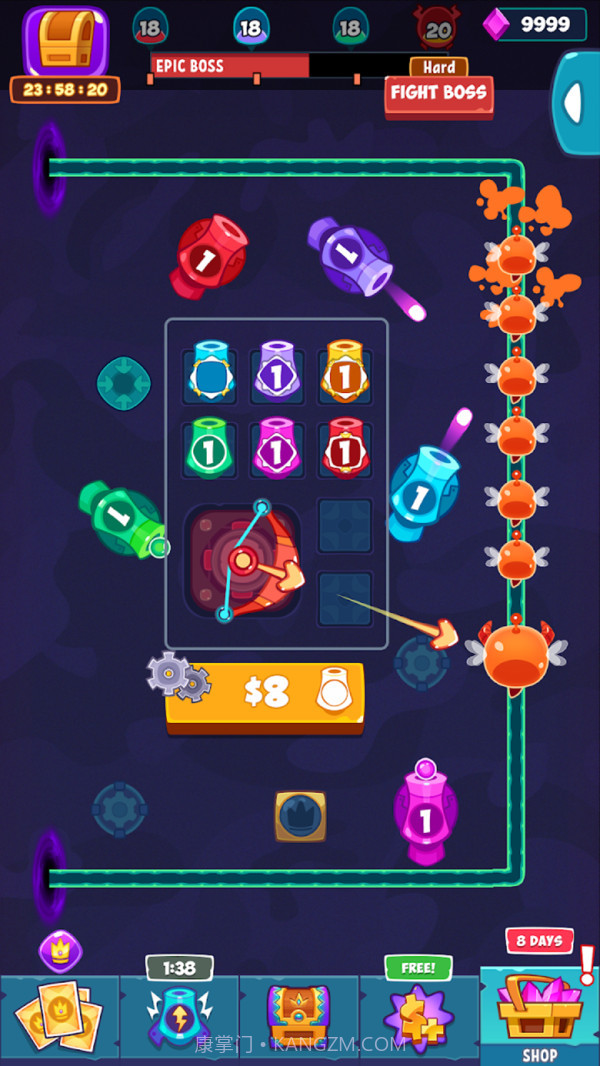Select the blue cannon in inventory

[212, 375]
